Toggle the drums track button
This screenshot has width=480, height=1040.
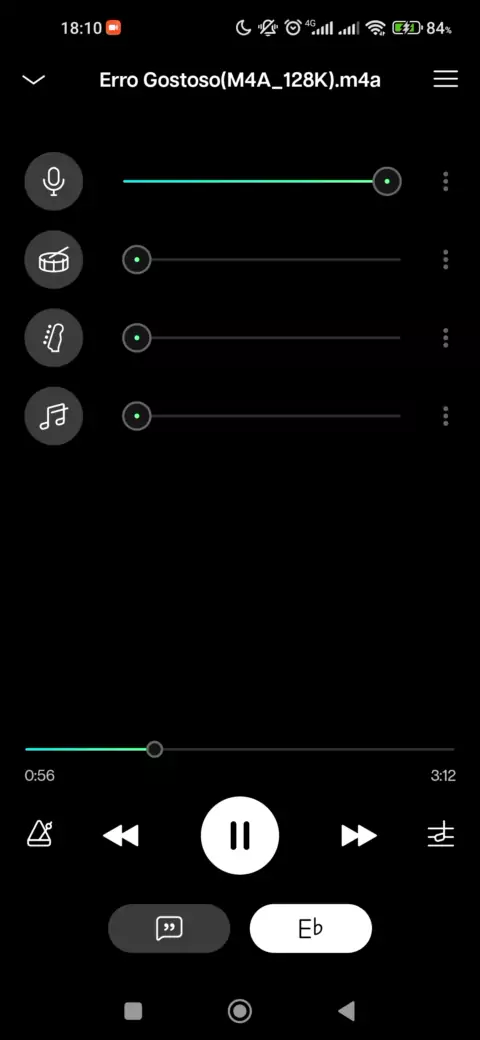54,260
